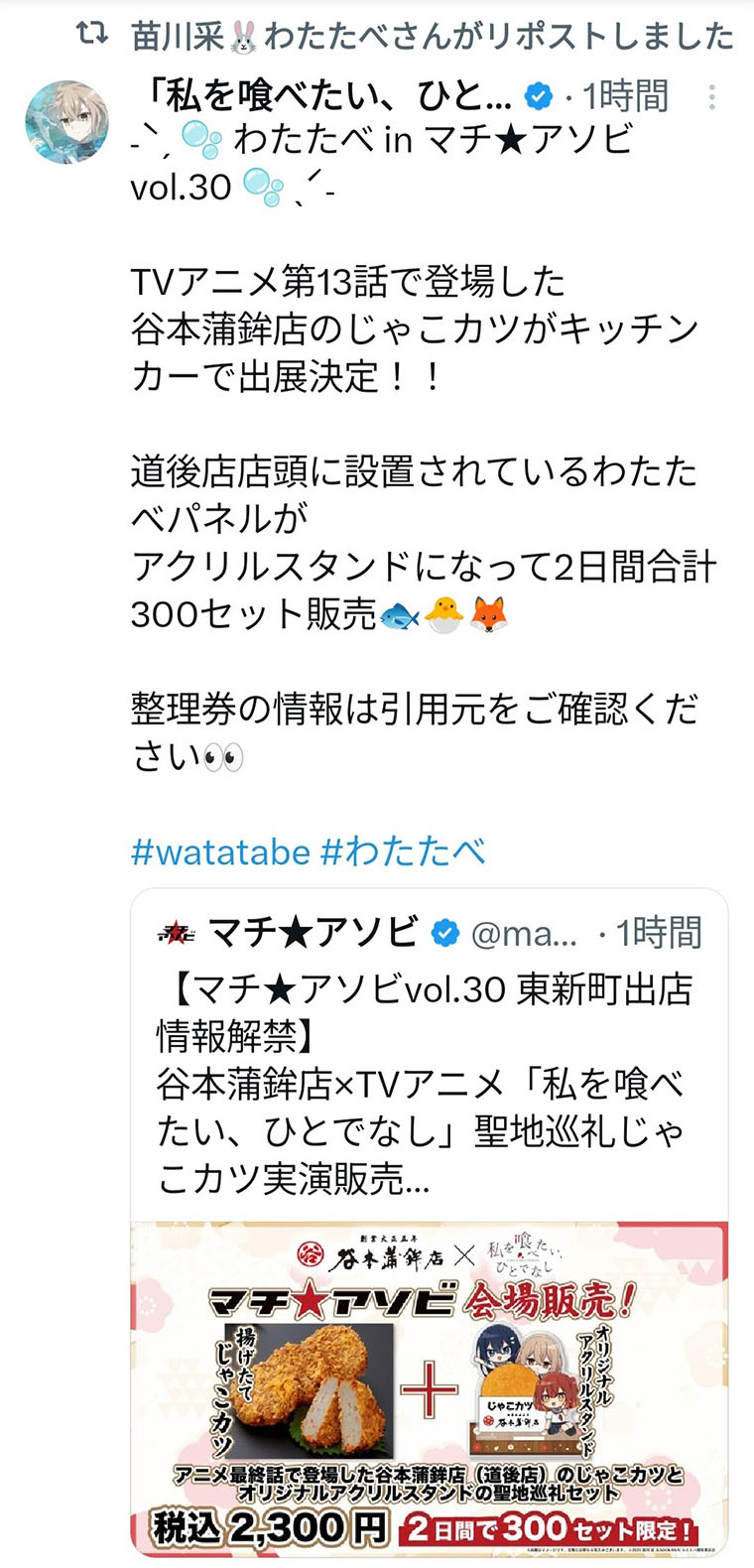Viewport: 754px width, 1568px height.
Task: Open the 私を喰べたい、ひと… profile avatar
Action: point(66,123)
